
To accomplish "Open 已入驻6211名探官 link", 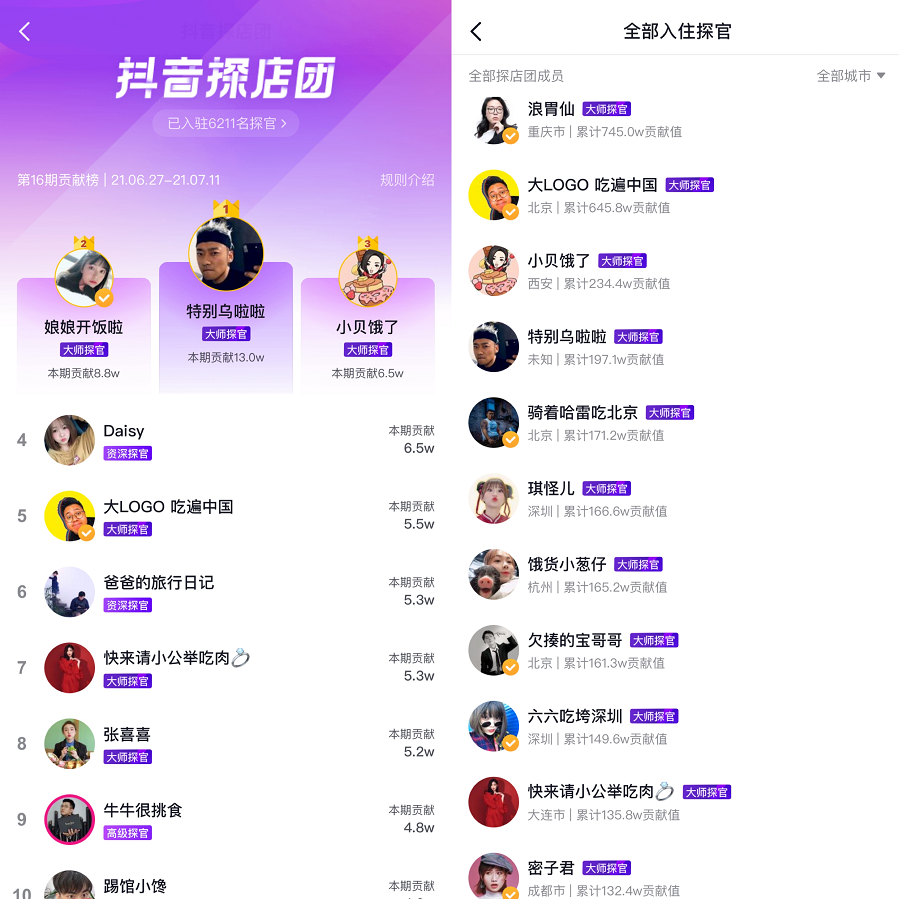I will (226, 123).
